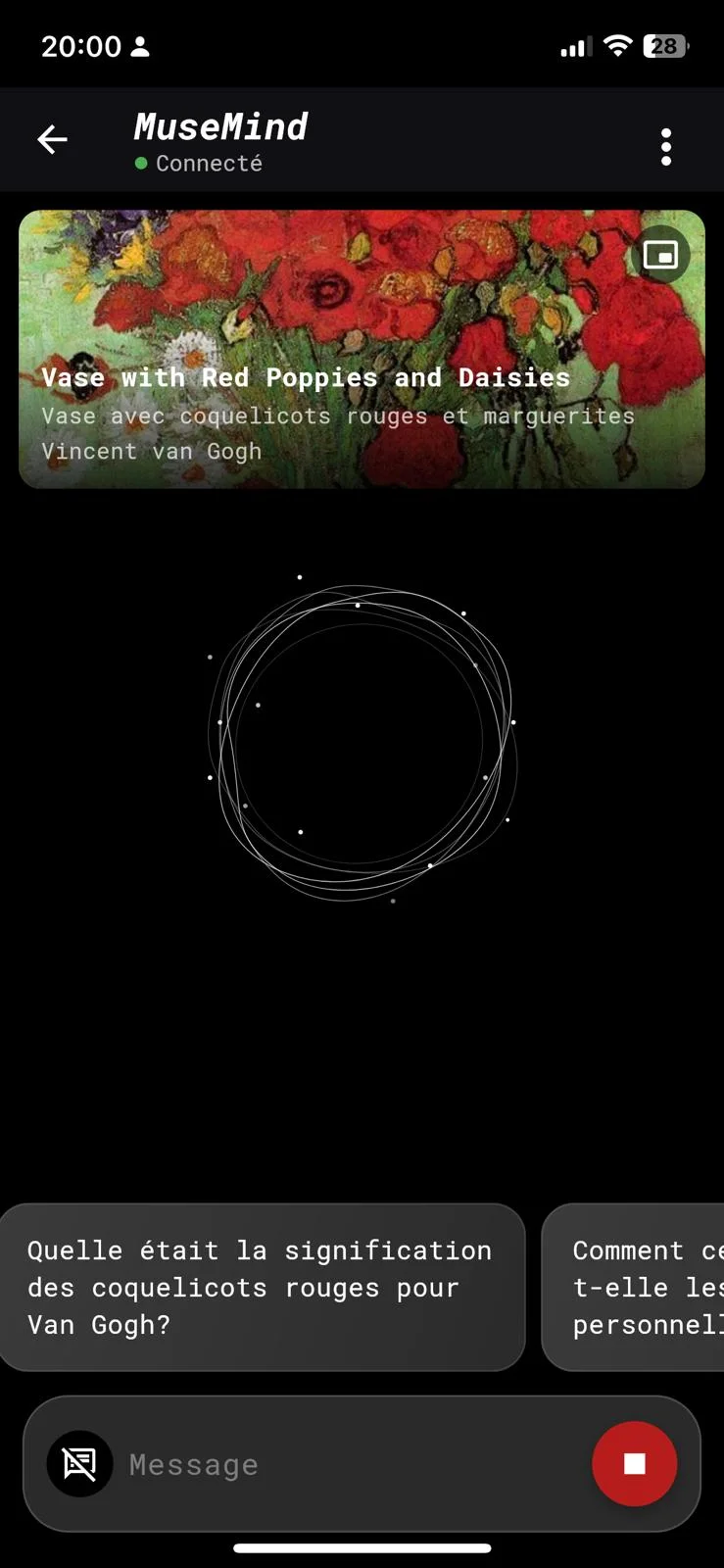
Task: Toggle the chat transcript icon in message bar
Action: [x=79, y=1464]
